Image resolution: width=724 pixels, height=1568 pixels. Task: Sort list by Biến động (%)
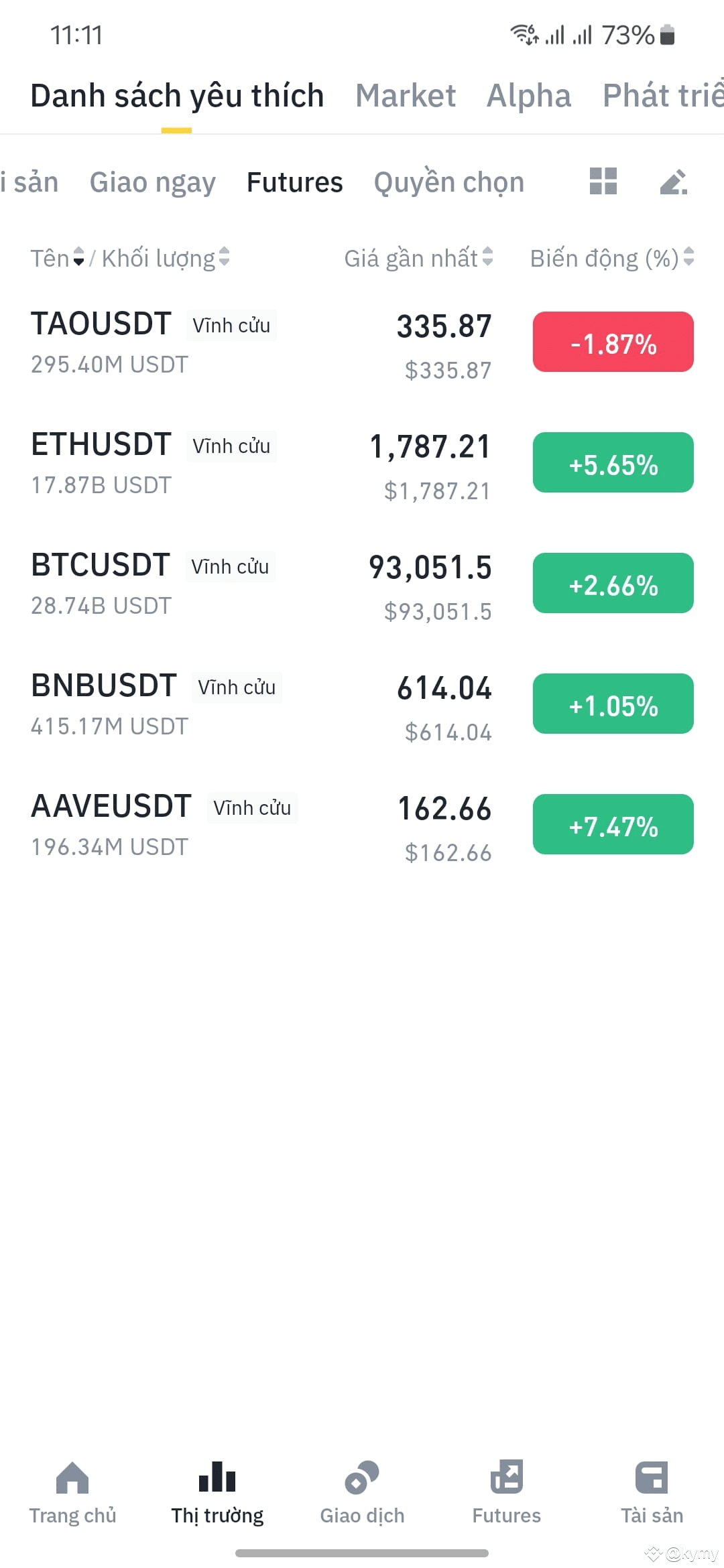pos(612,258)
